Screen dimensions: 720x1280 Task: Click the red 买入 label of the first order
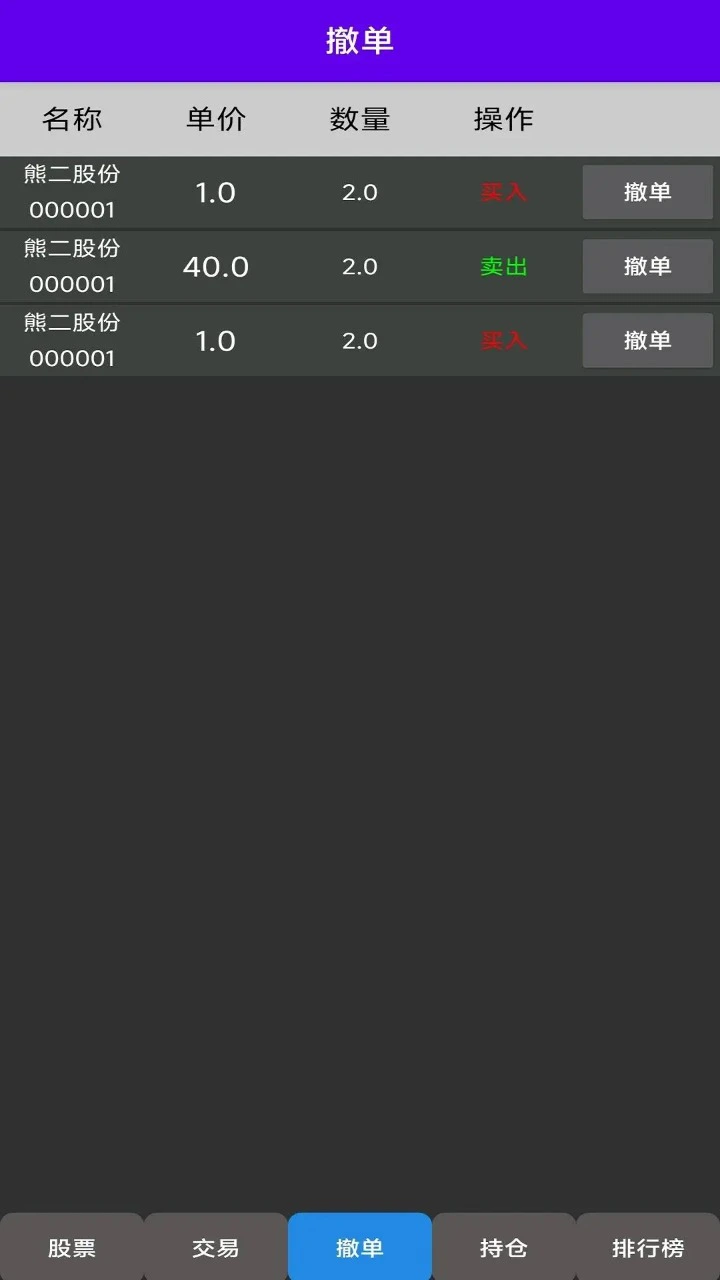(503, 192)
